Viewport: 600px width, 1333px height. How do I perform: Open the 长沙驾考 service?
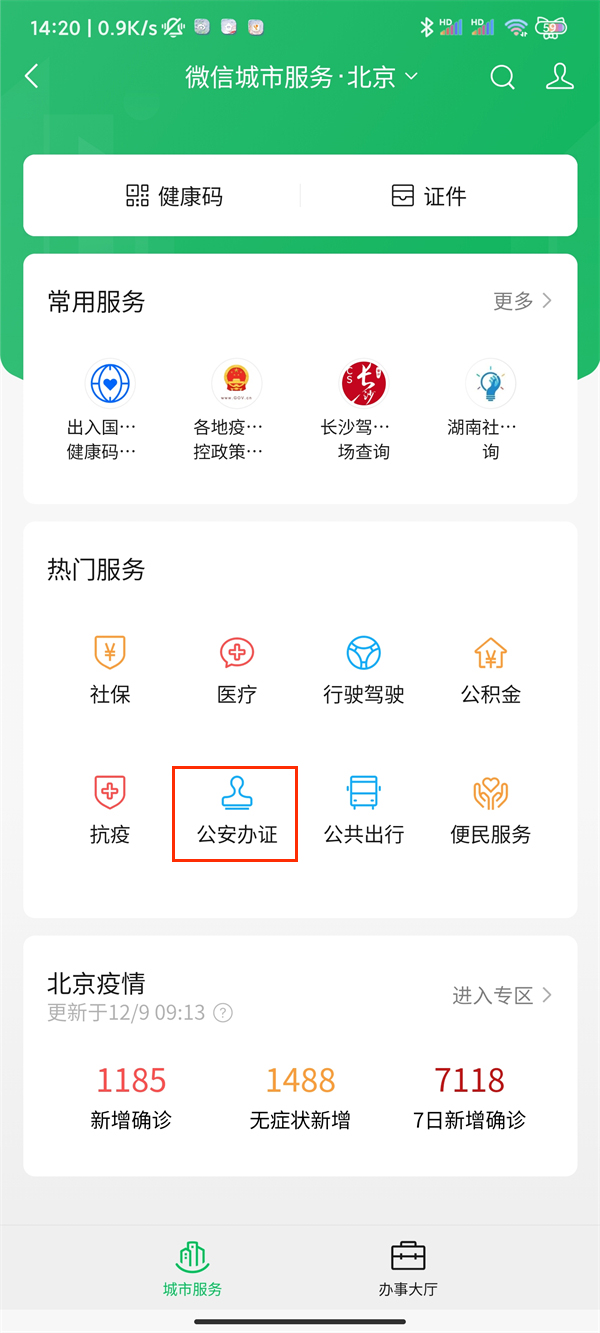363,410
